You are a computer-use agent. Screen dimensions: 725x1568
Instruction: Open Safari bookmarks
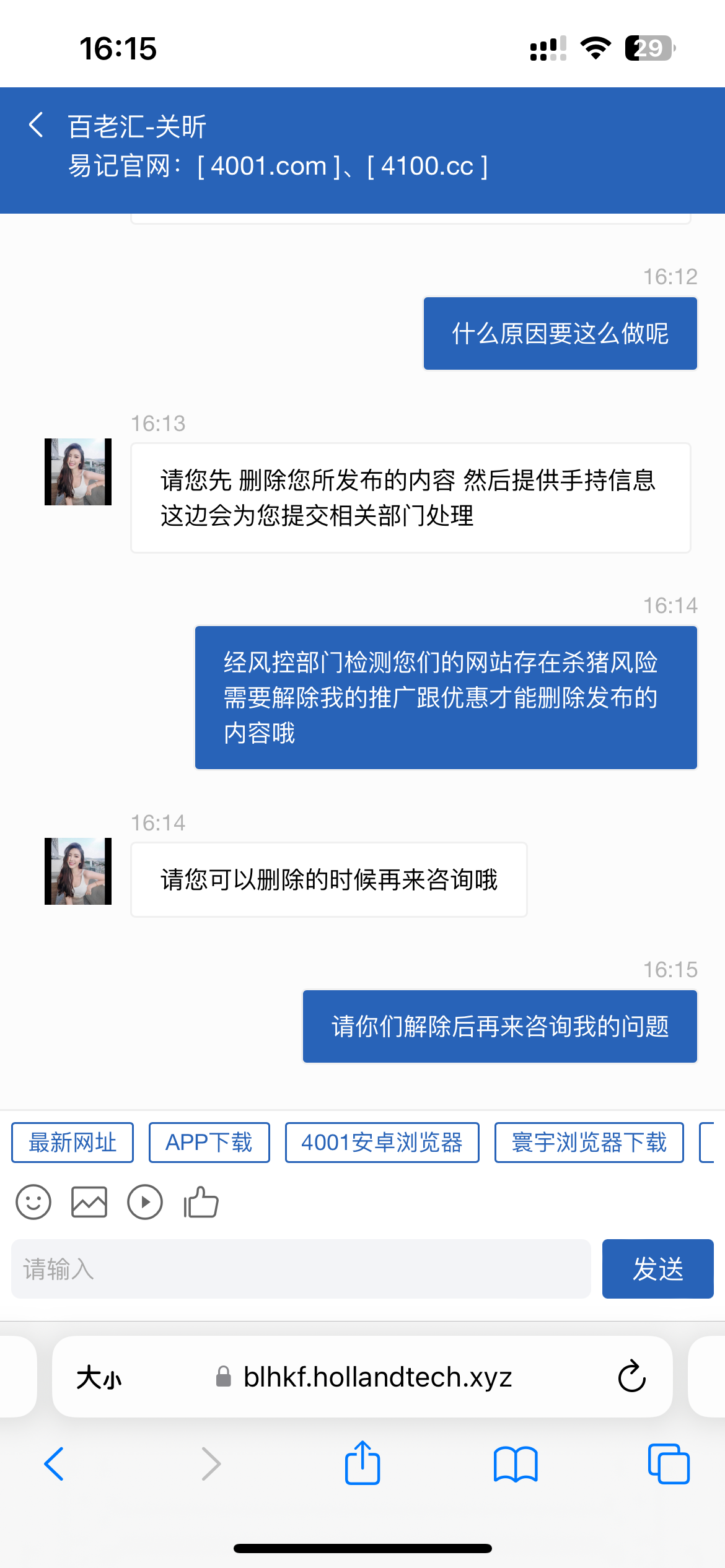516,1464
